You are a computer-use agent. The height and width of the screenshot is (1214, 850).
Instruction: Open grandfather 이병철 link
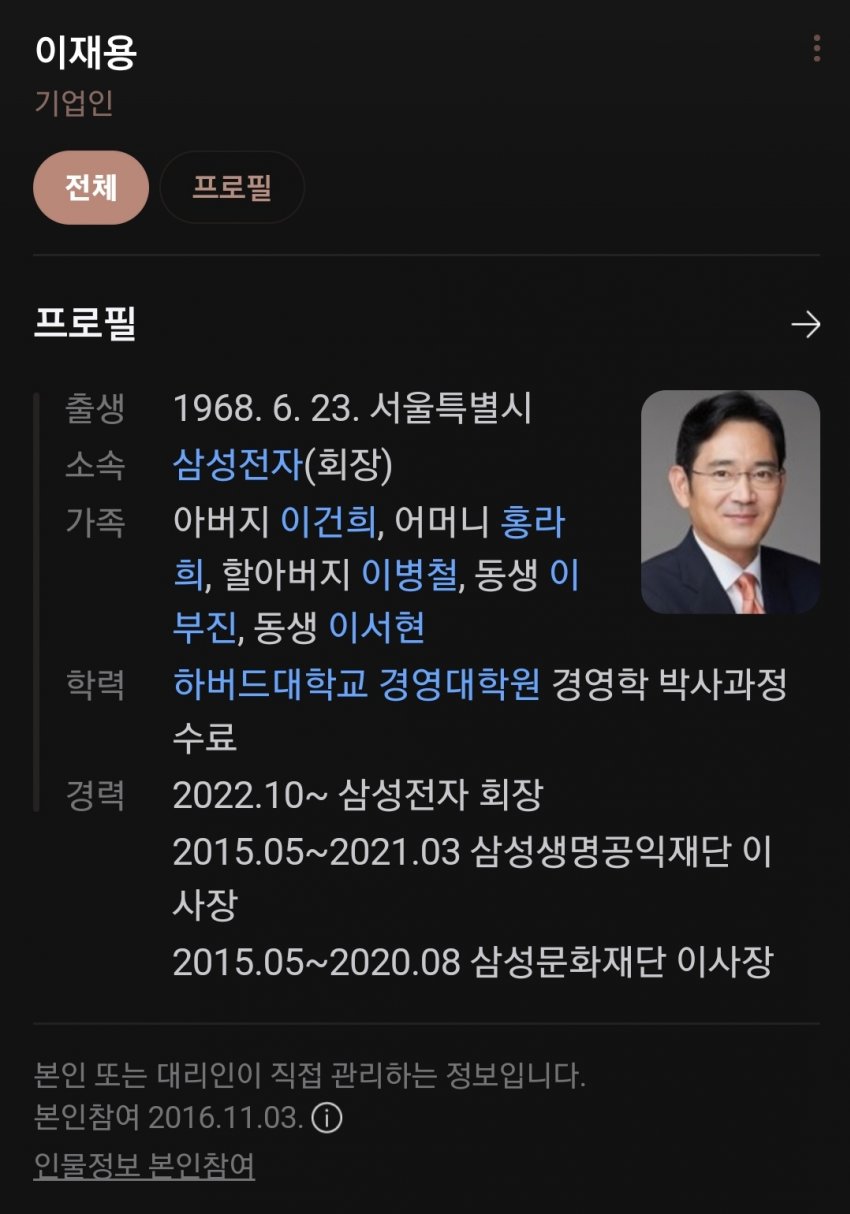(409, 574)
